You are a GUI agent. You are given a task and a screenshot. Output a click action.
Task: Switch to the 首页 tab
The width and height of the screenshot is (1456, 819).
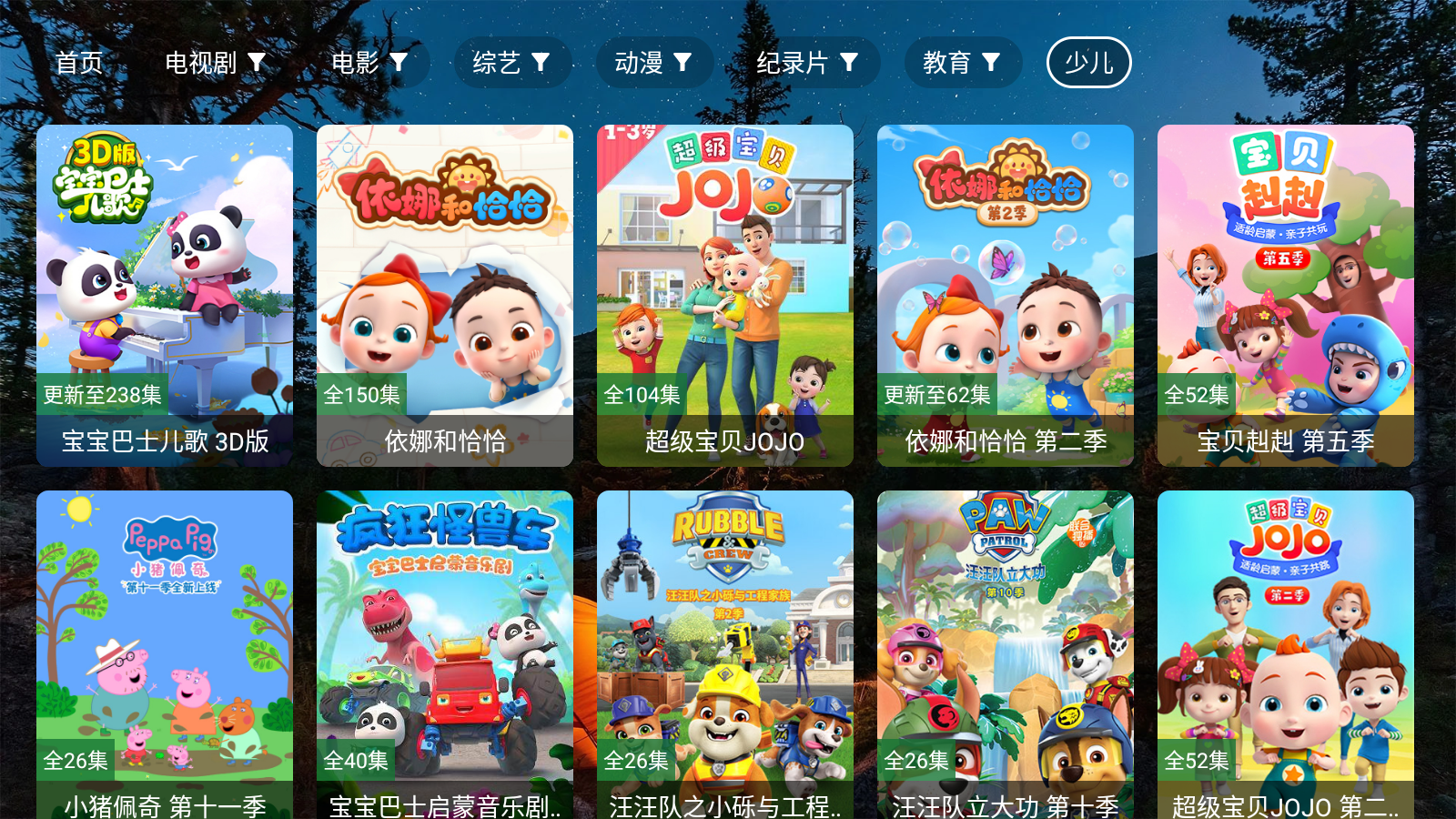[79, 63]
